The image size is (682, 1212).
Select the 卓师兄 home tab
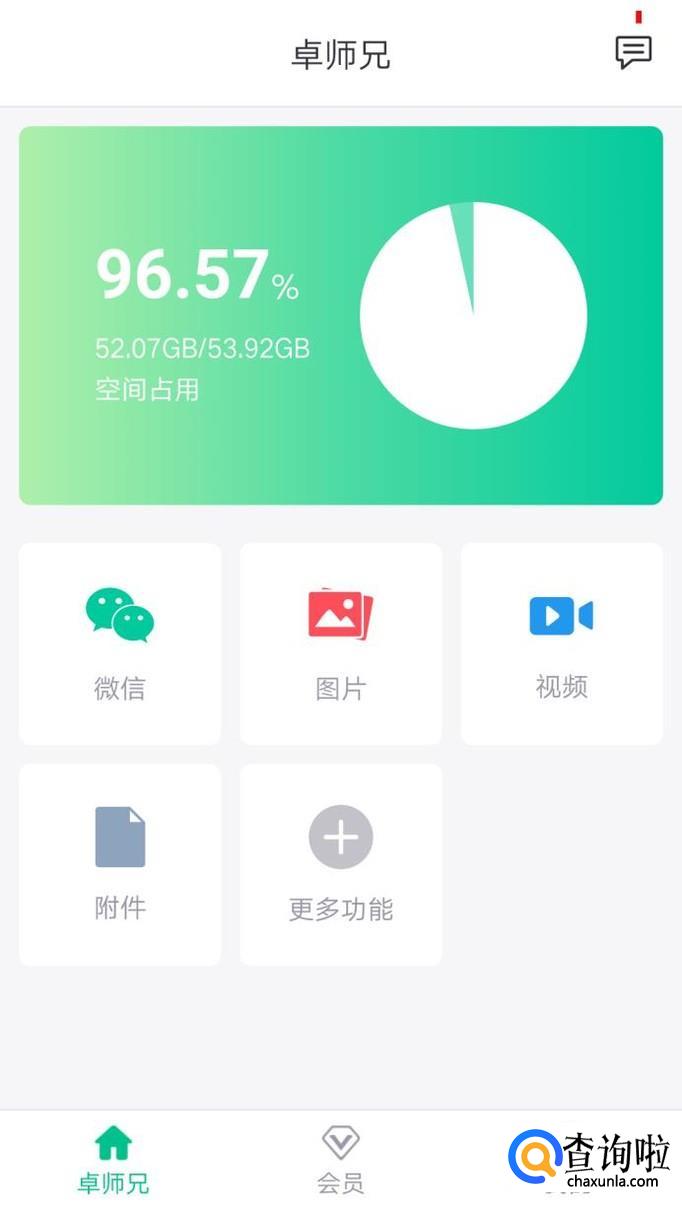click(x=113, y=1160)
